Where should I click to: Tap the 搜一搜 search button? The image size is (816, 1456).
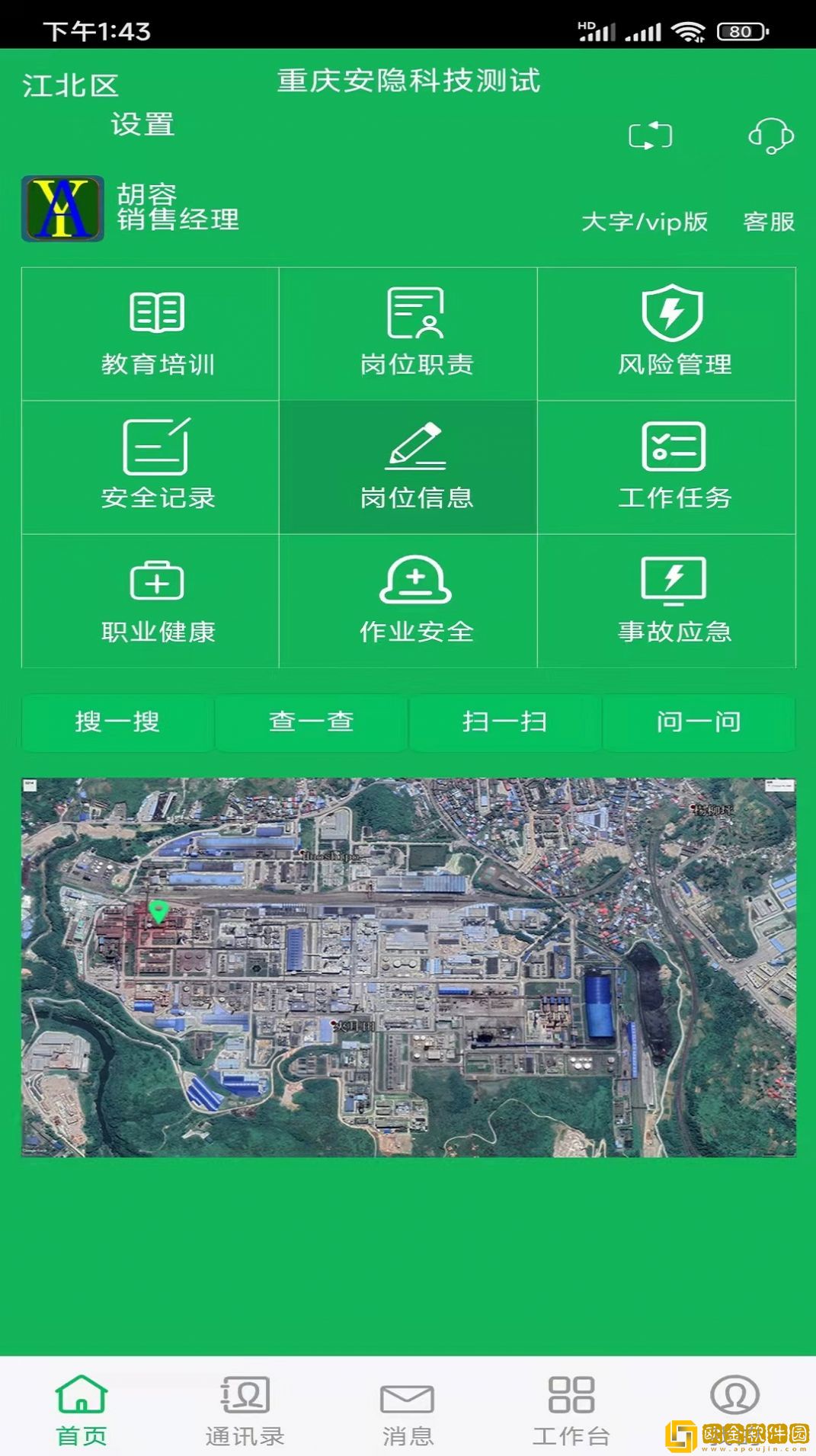[x=117, y=723]
